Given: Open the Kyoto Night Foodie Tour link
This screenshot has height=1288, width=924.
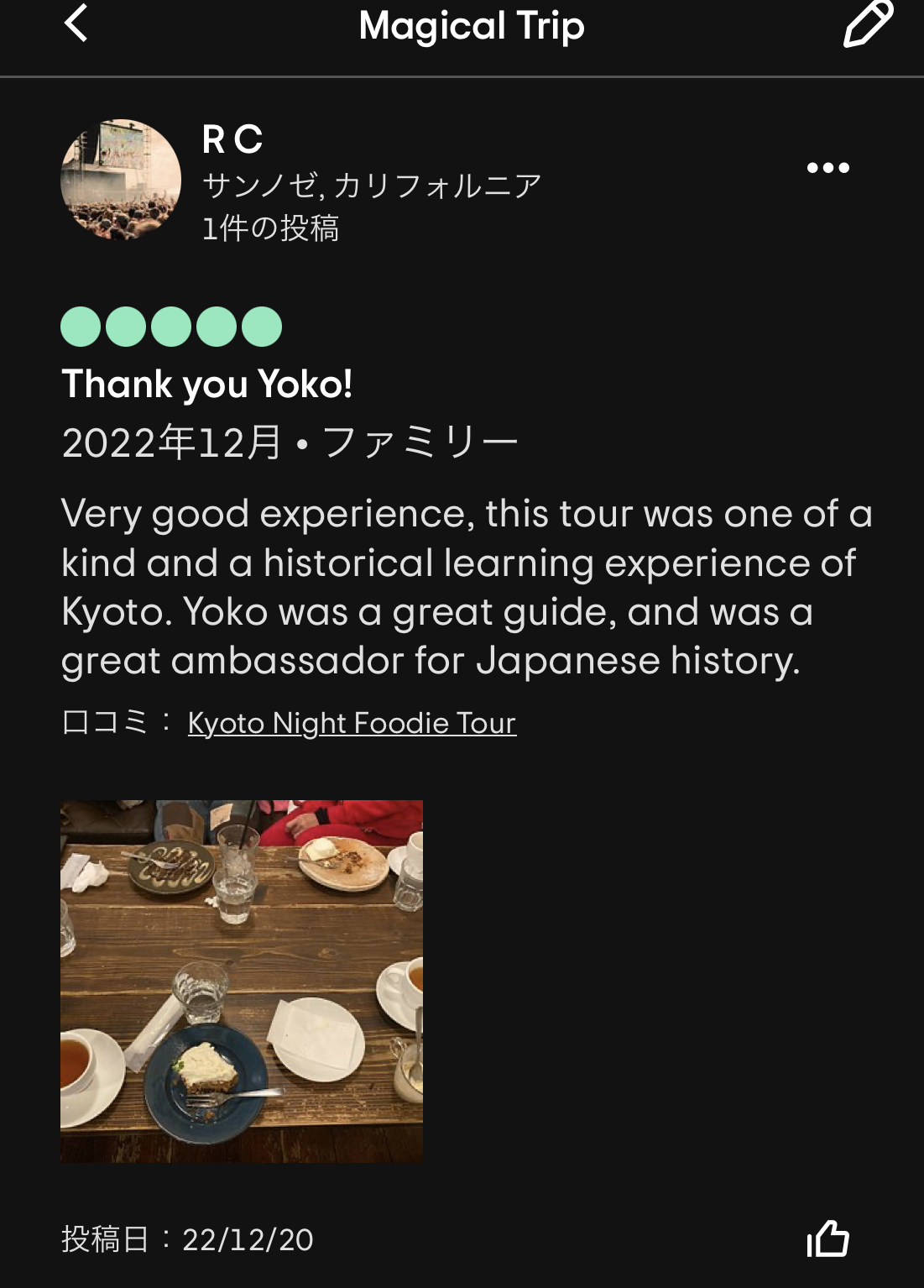Looking at the screenshot, I should [x=352, y=723].
